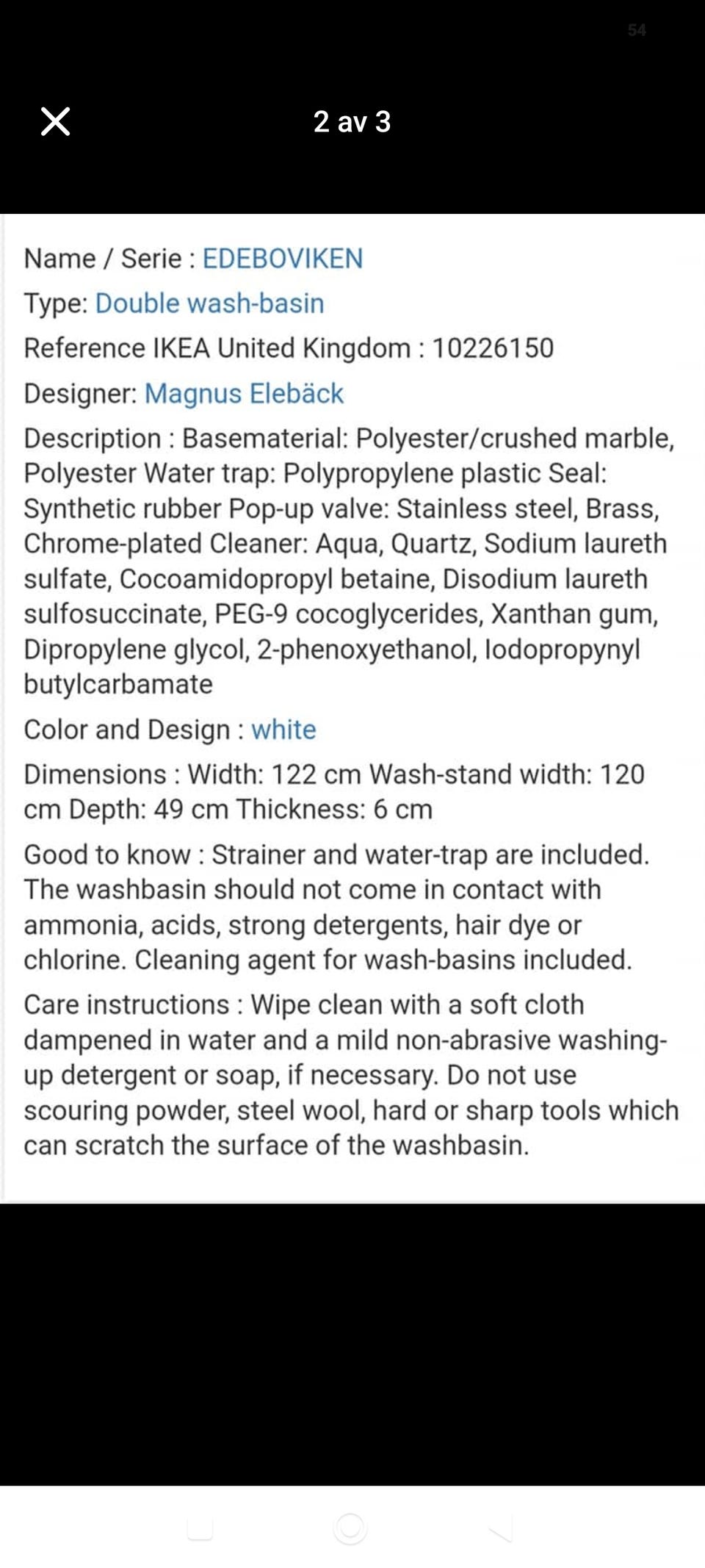
Task: Tap the system home button
Action: coord(350,1528)
